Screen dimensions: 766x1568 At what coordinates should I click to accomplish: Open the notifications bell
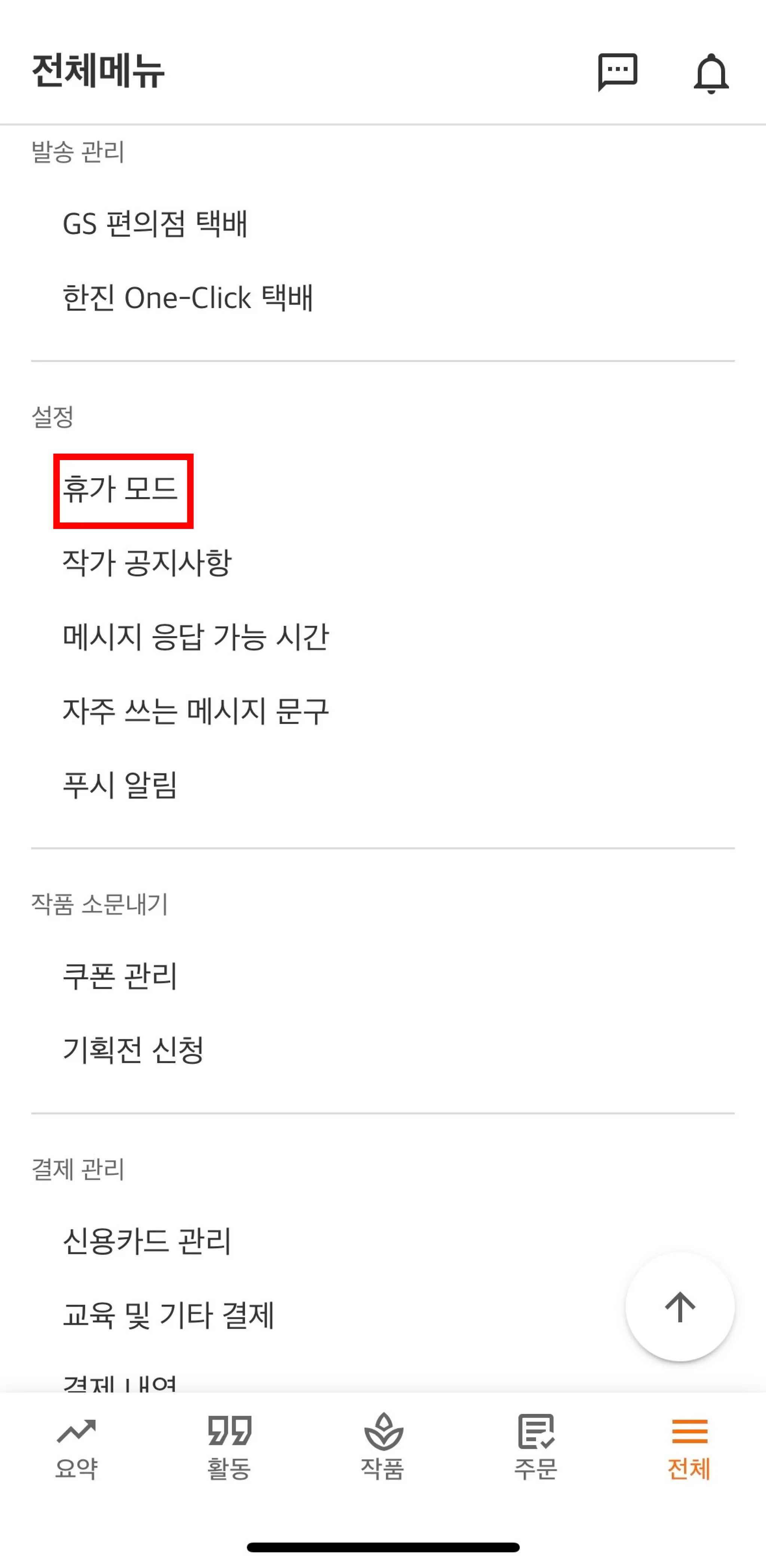coord(711,73)
